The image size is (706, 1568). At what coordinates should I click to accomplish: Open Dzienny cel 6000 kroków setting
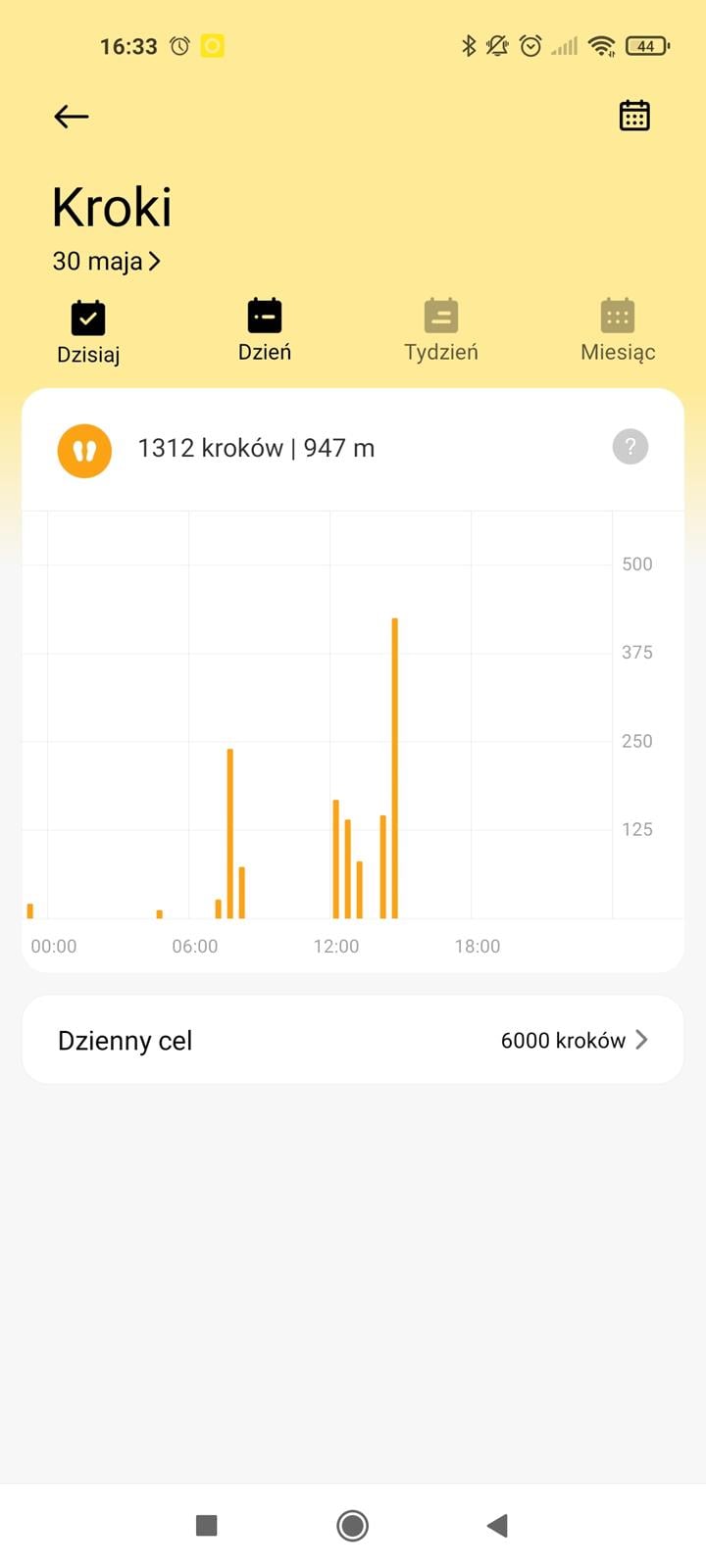click(353, 1040)
